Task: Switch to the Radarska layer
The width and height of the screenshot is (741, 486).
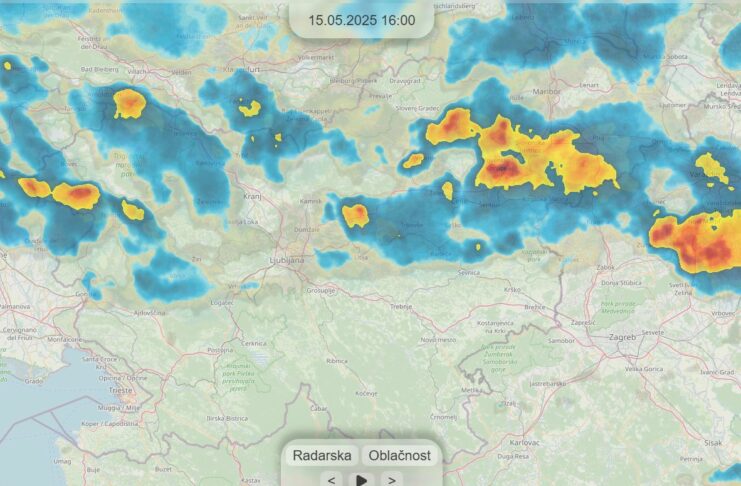Action: (x=321, y=455)
